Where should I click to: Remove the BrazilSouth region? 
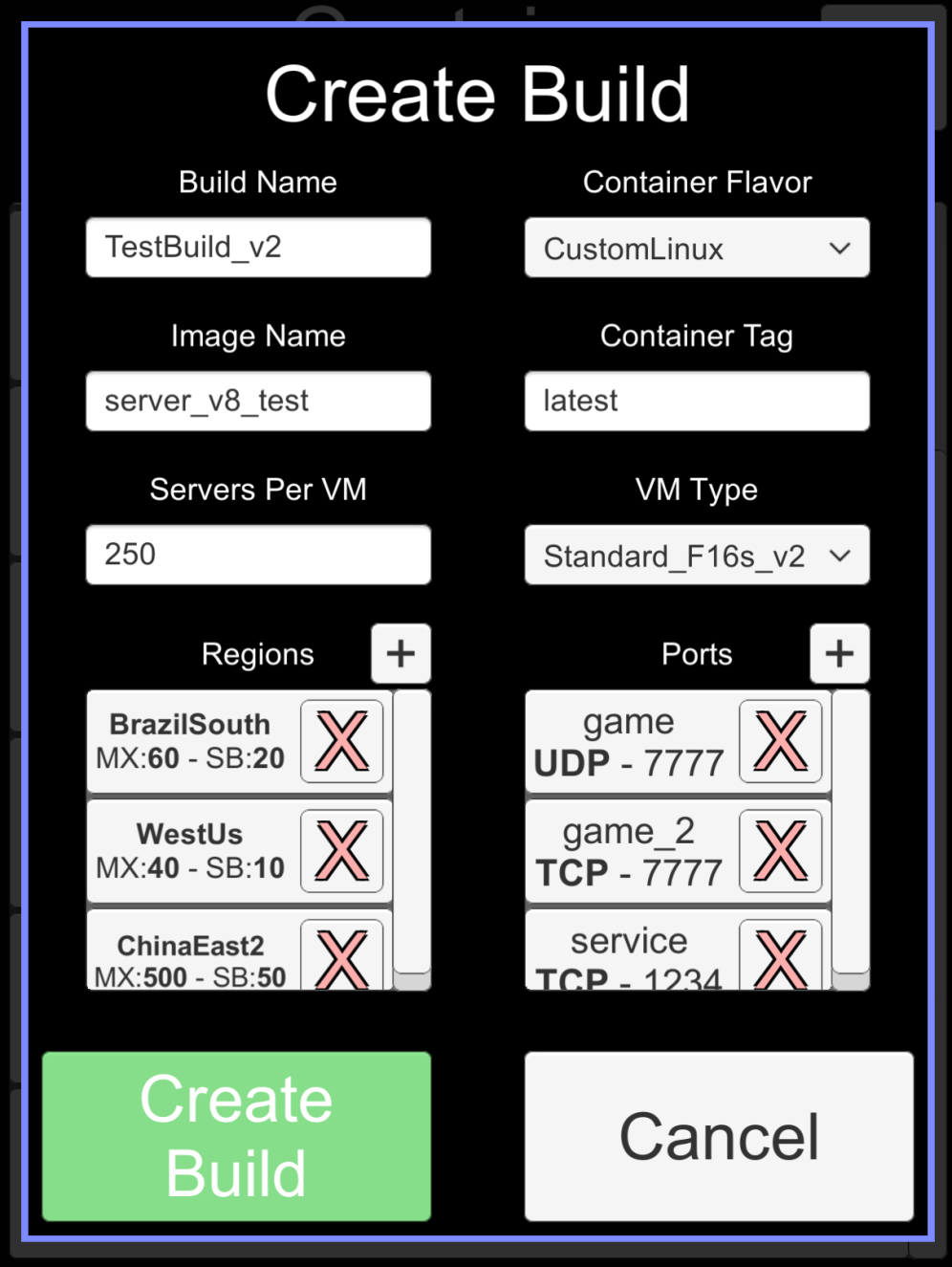point(342,741)
